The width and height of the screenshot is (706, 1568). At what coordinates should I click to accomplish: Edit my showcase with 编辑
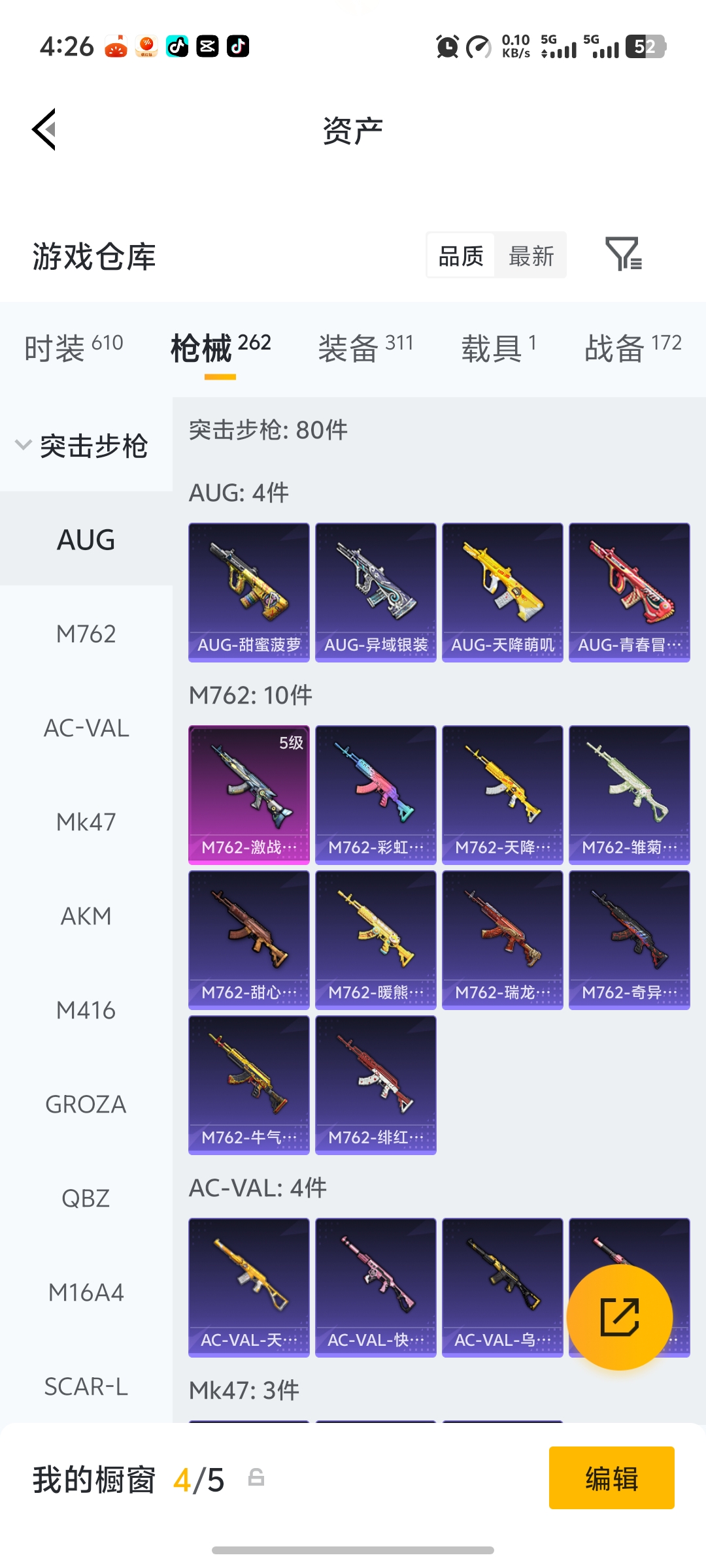pos(611,1478)
